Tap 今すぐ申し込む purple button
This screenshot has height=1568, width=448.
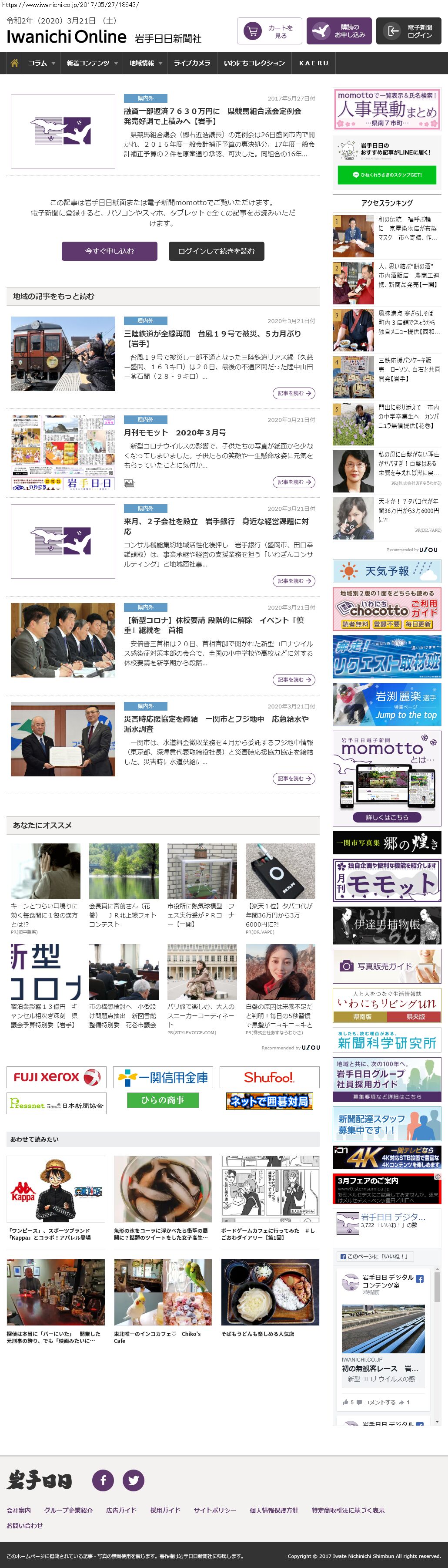pyautogui.click(x=110, y=251)
